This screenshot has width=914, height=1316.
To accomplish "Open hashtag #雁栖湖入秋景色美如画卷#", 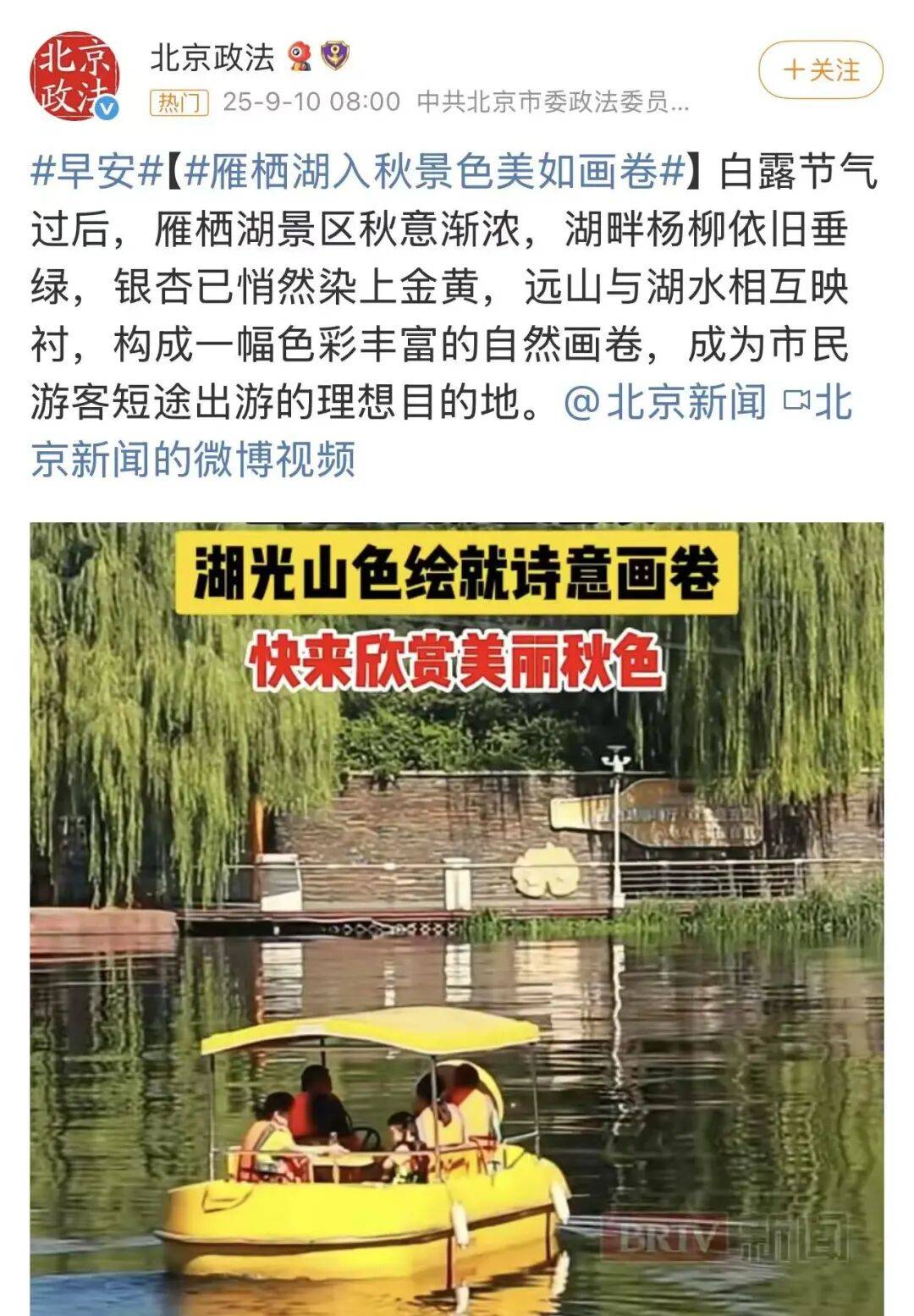I will click(x=433, y=173).
